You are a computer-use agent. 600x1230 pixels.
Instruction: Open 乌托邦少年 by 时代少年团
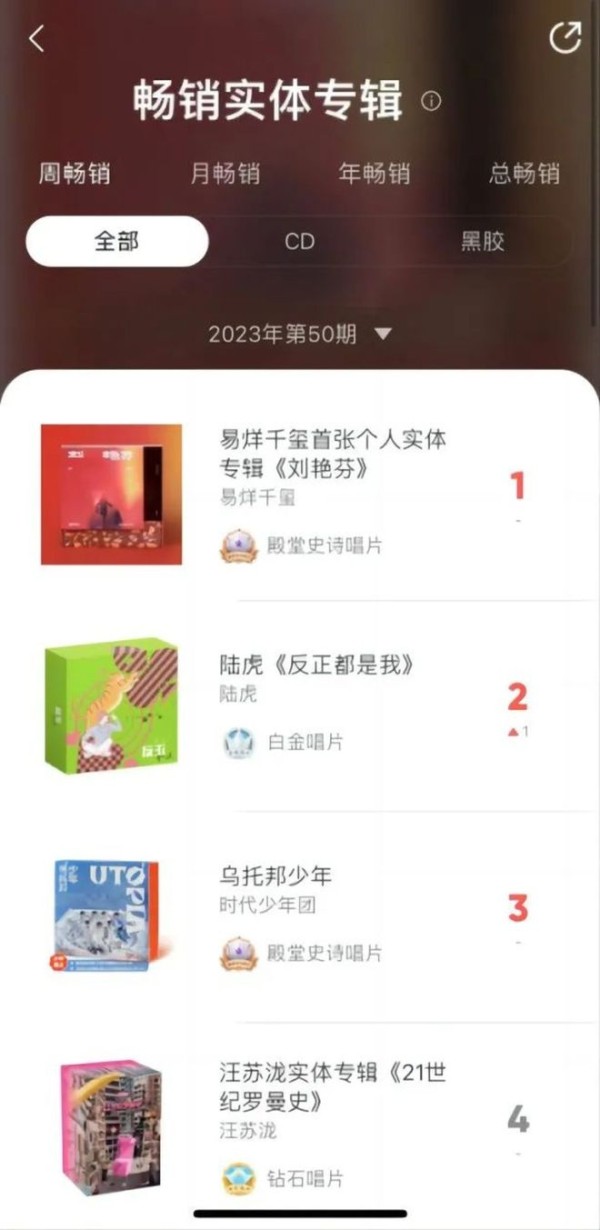click(x=276, y=877)
